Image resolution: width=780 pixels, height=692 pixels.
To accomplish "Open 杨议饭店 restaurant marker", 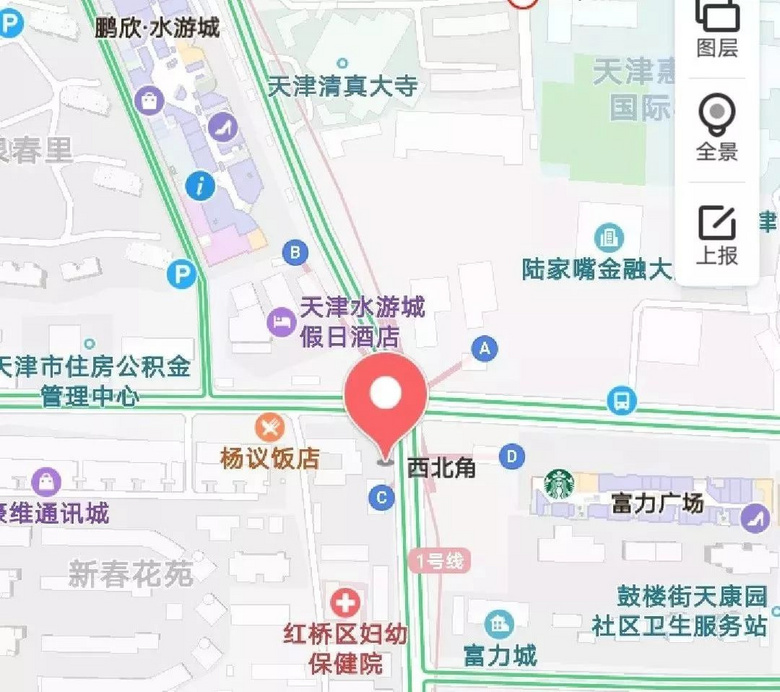I will point(269,429).
